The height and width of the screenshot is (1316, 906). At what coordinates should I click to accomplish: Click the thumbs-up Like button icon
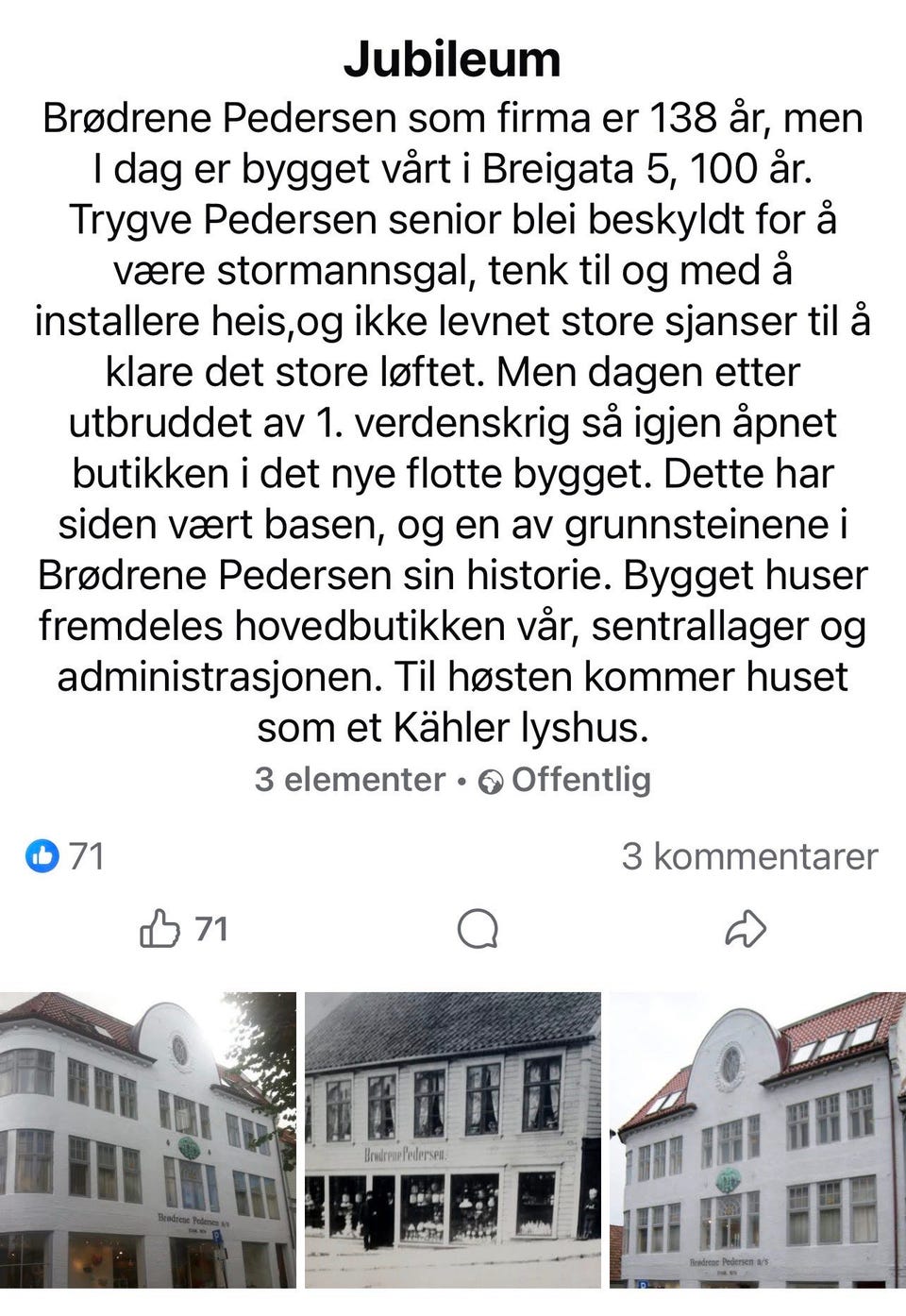160,929
